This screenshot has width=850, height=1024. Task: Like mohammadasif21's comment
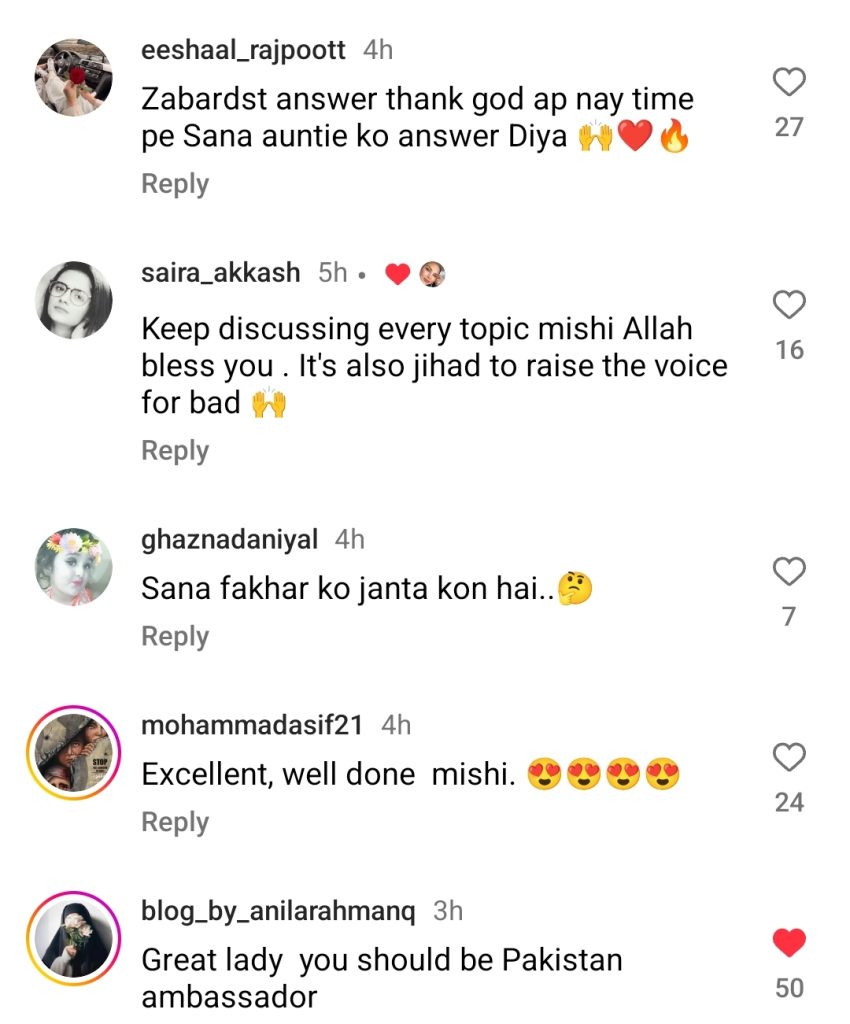(789, 758)
